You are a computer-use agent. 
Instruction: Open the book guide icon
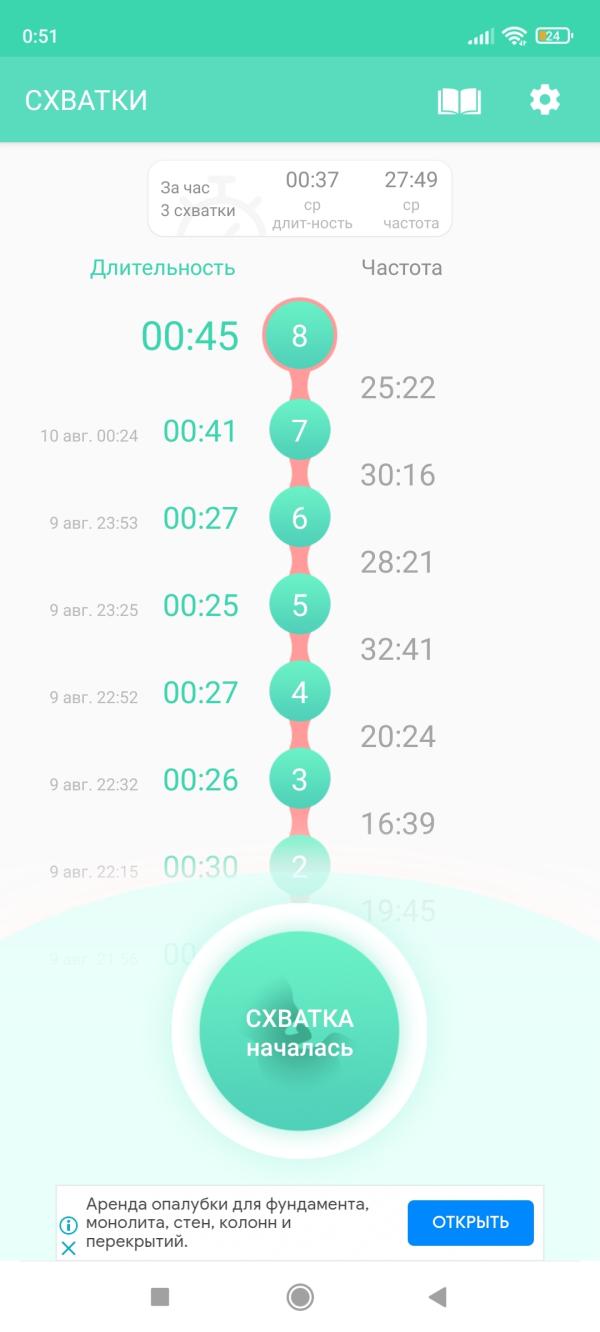pyautogui.click(x=459, y=101)
